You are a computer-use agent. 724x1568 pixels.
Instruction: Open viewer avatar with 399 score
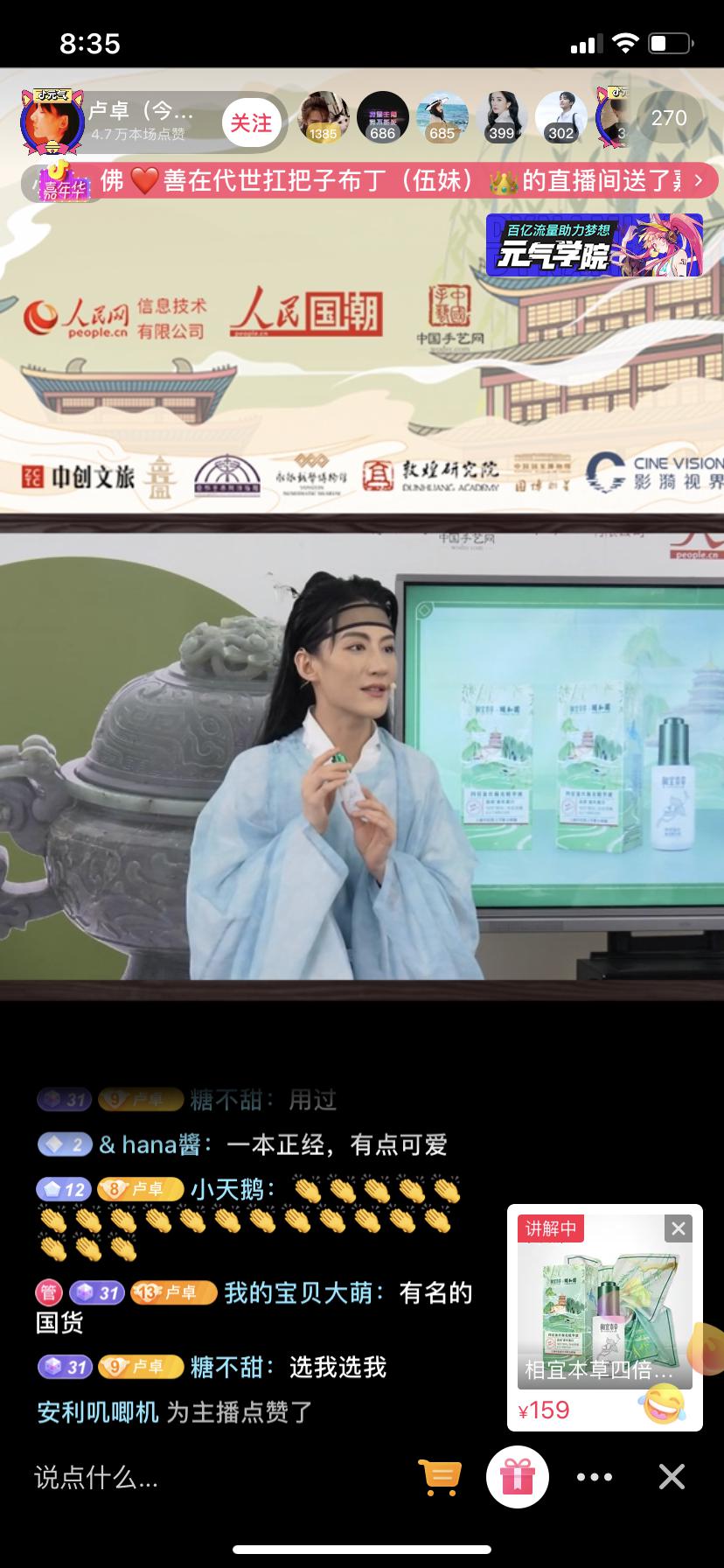point(501,117)
